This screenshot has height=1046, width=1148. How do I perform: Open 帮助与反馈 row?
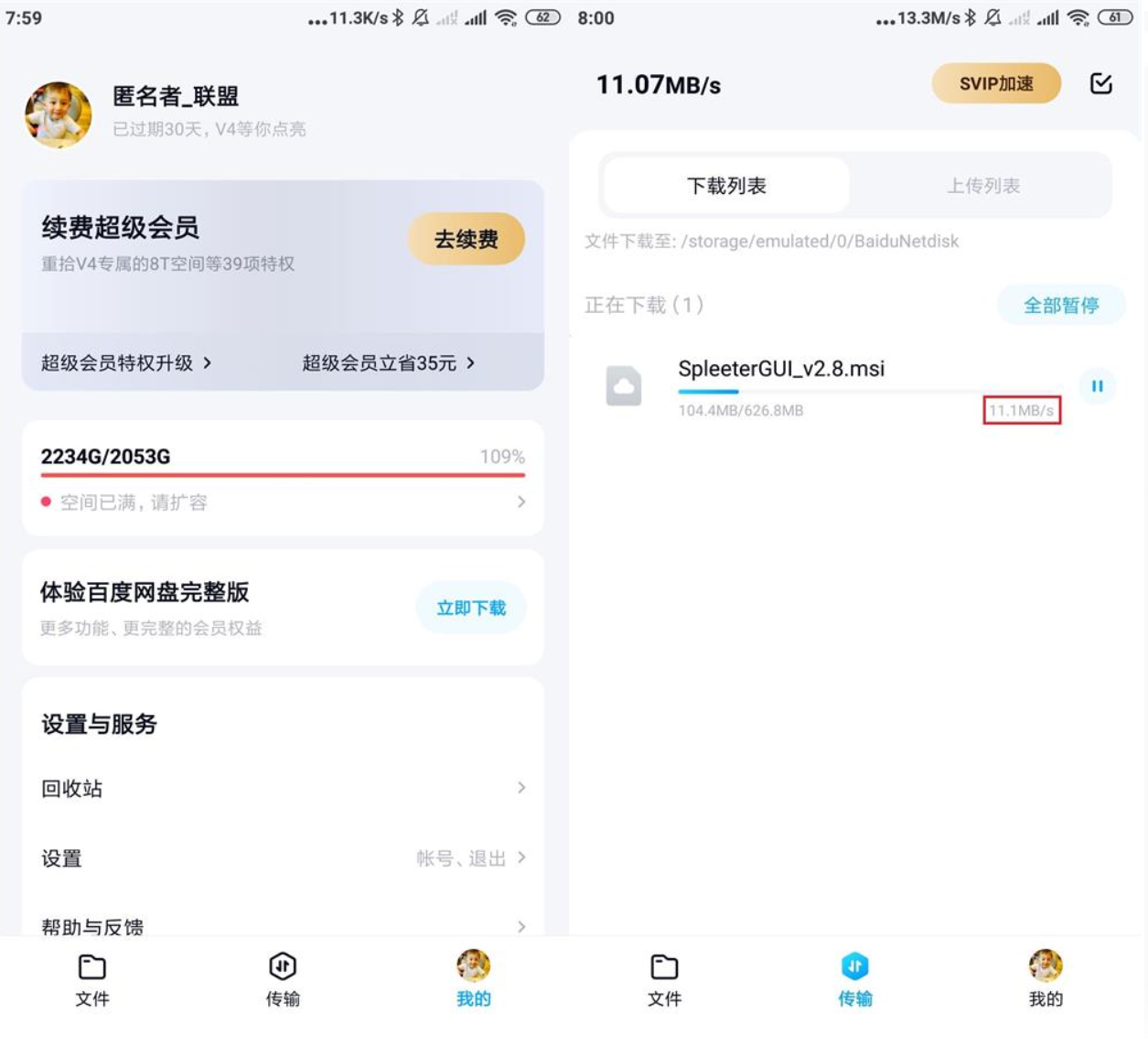coord(282,925)
